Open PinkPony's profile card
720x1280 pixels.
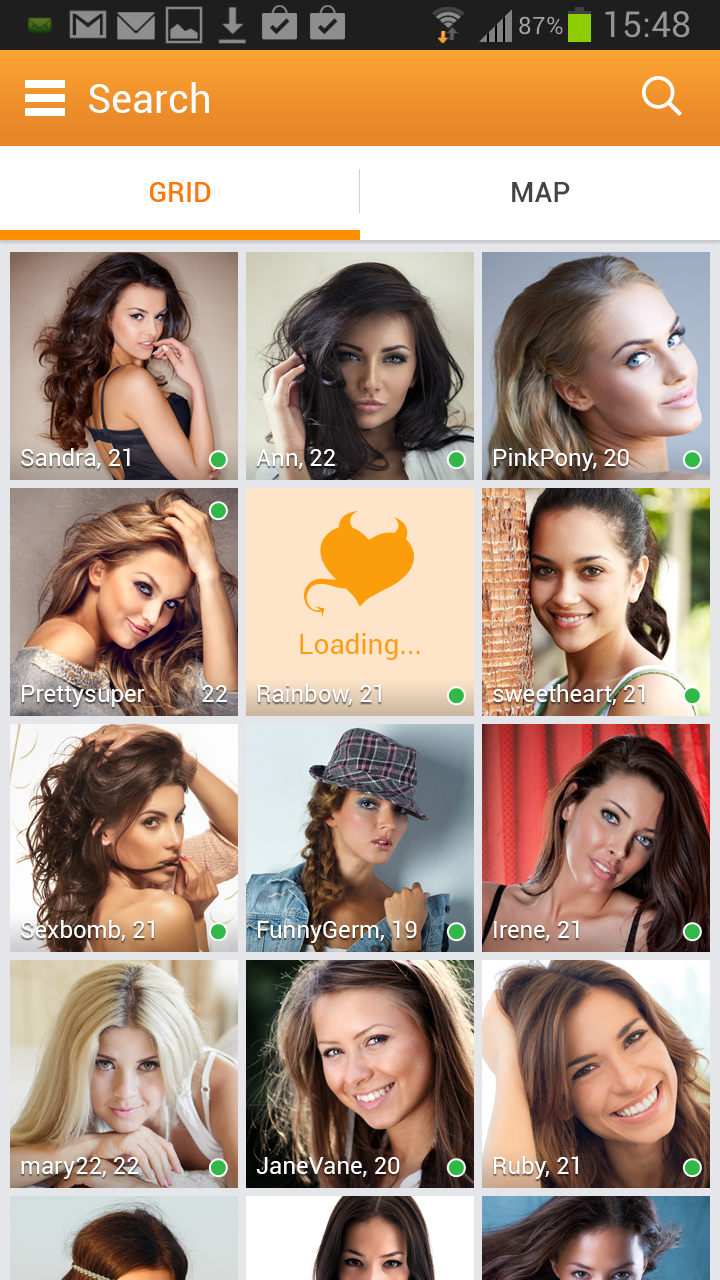tap(596, 365)
